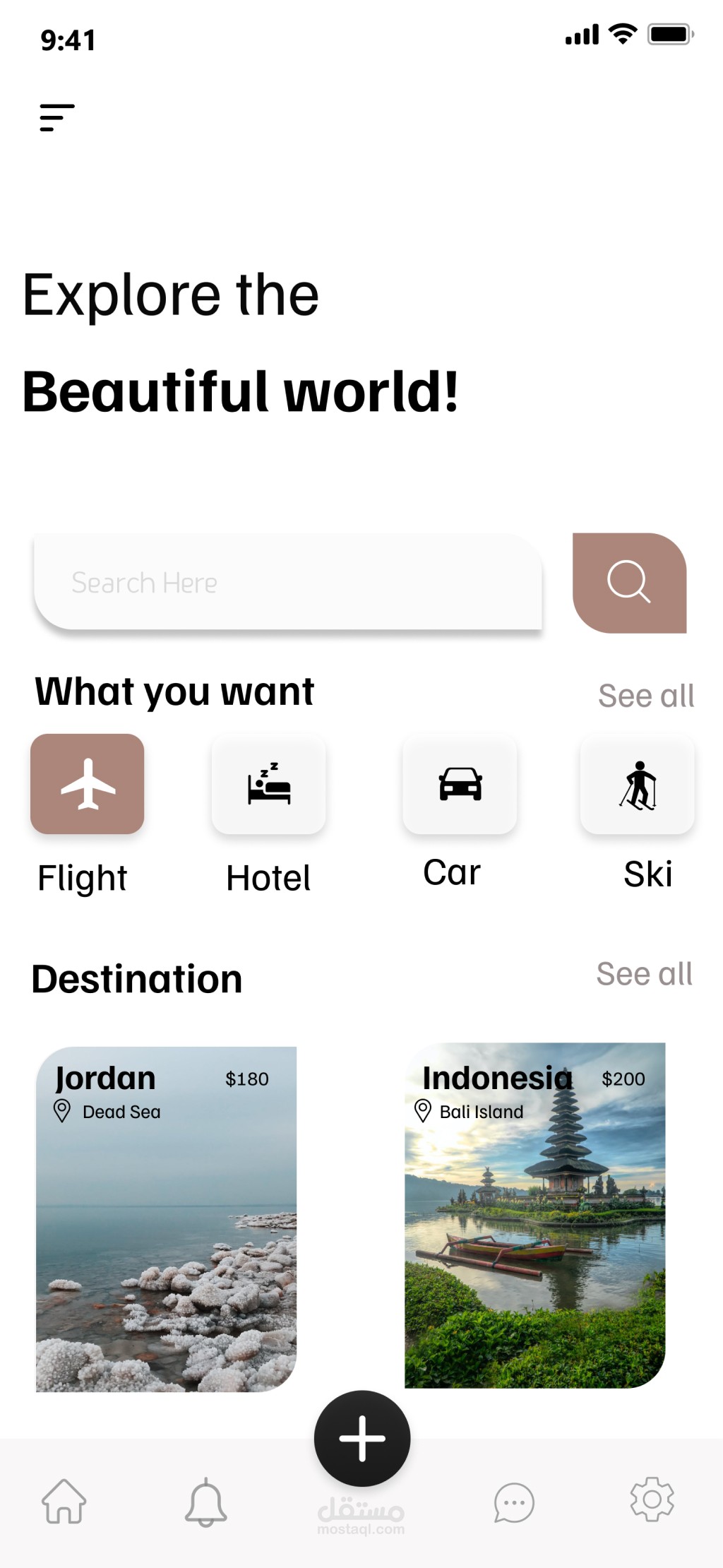Open the settings gear tab
The image size is (723, 1568).
click(x=652, y=1499)
